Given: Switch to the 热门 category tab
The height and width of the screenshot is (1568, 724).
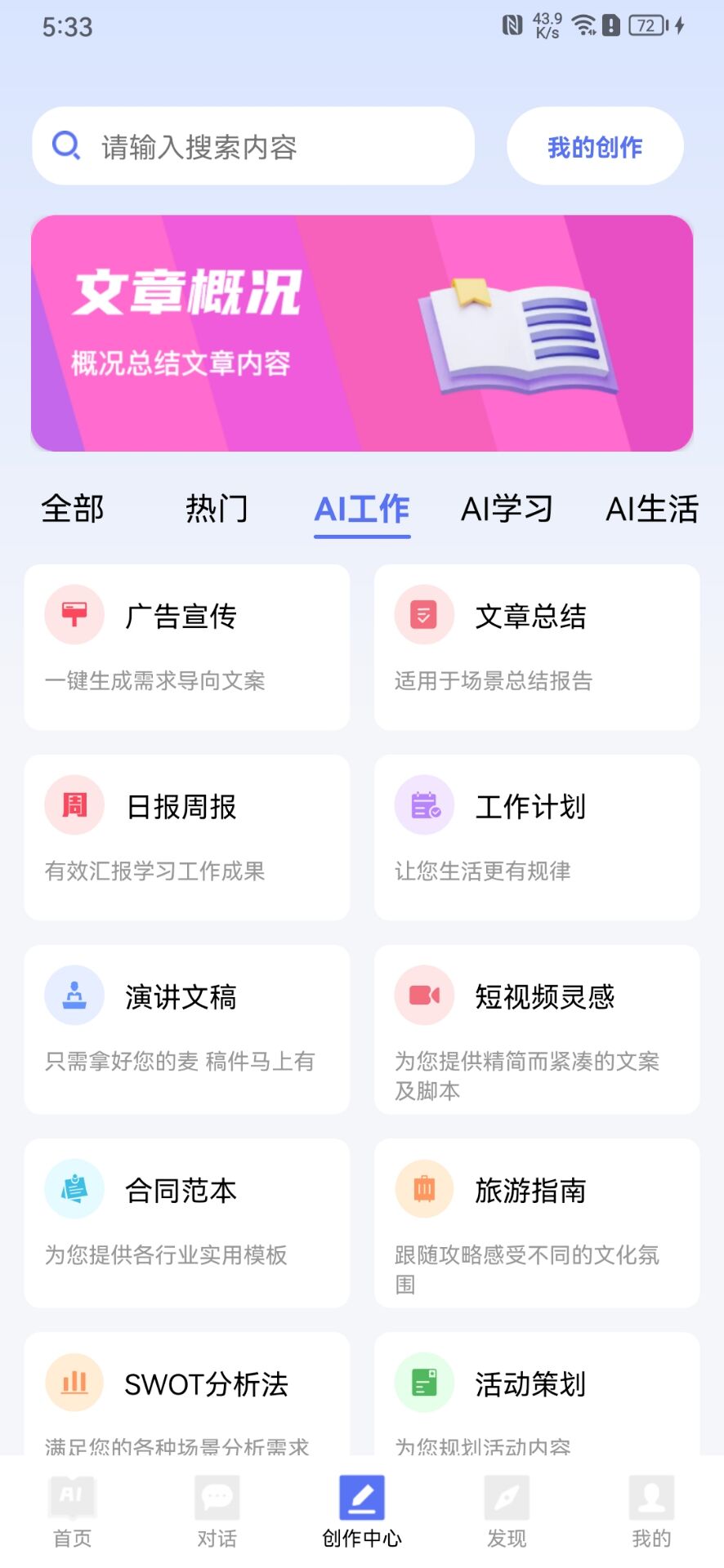Looking at the screenshot, I should pyautogui.click(x=217, y=509).
